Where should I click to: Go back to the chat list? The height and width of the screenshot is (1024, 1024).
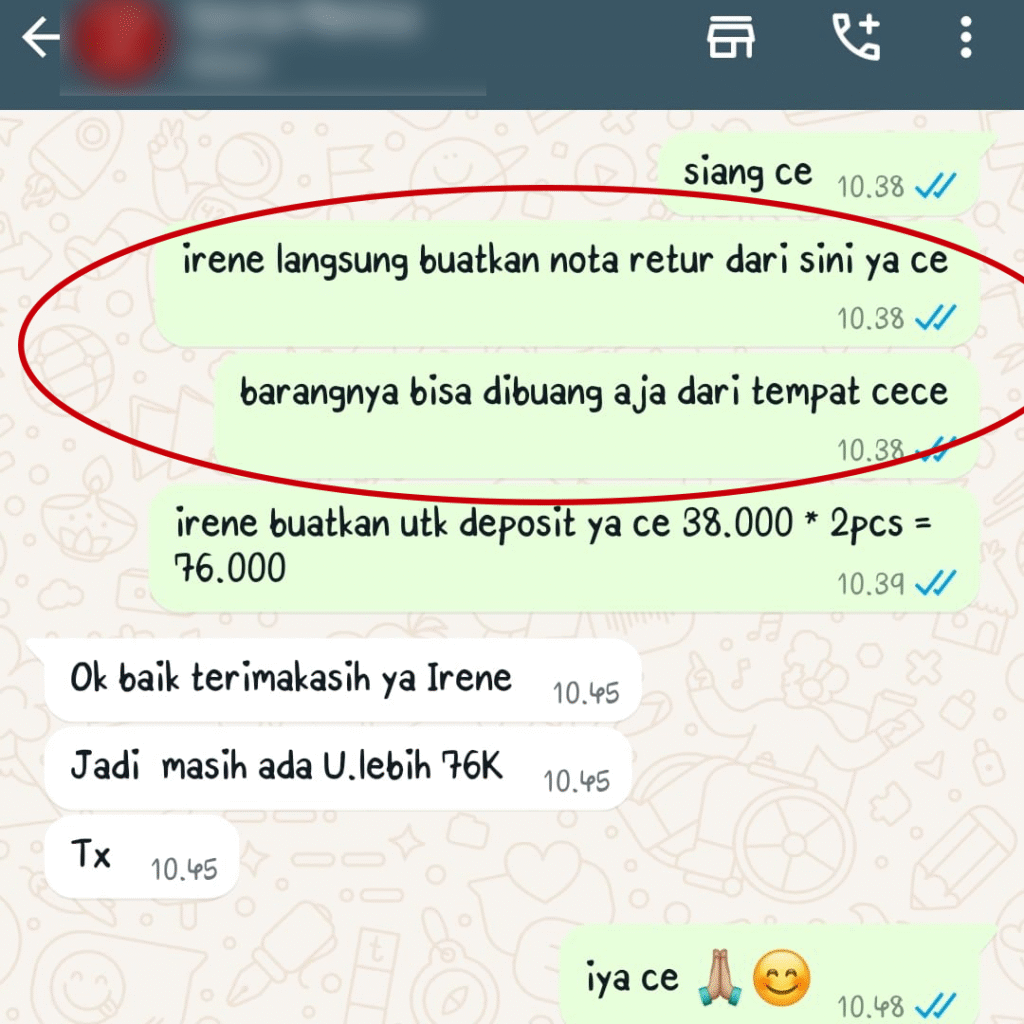(40, 39)
